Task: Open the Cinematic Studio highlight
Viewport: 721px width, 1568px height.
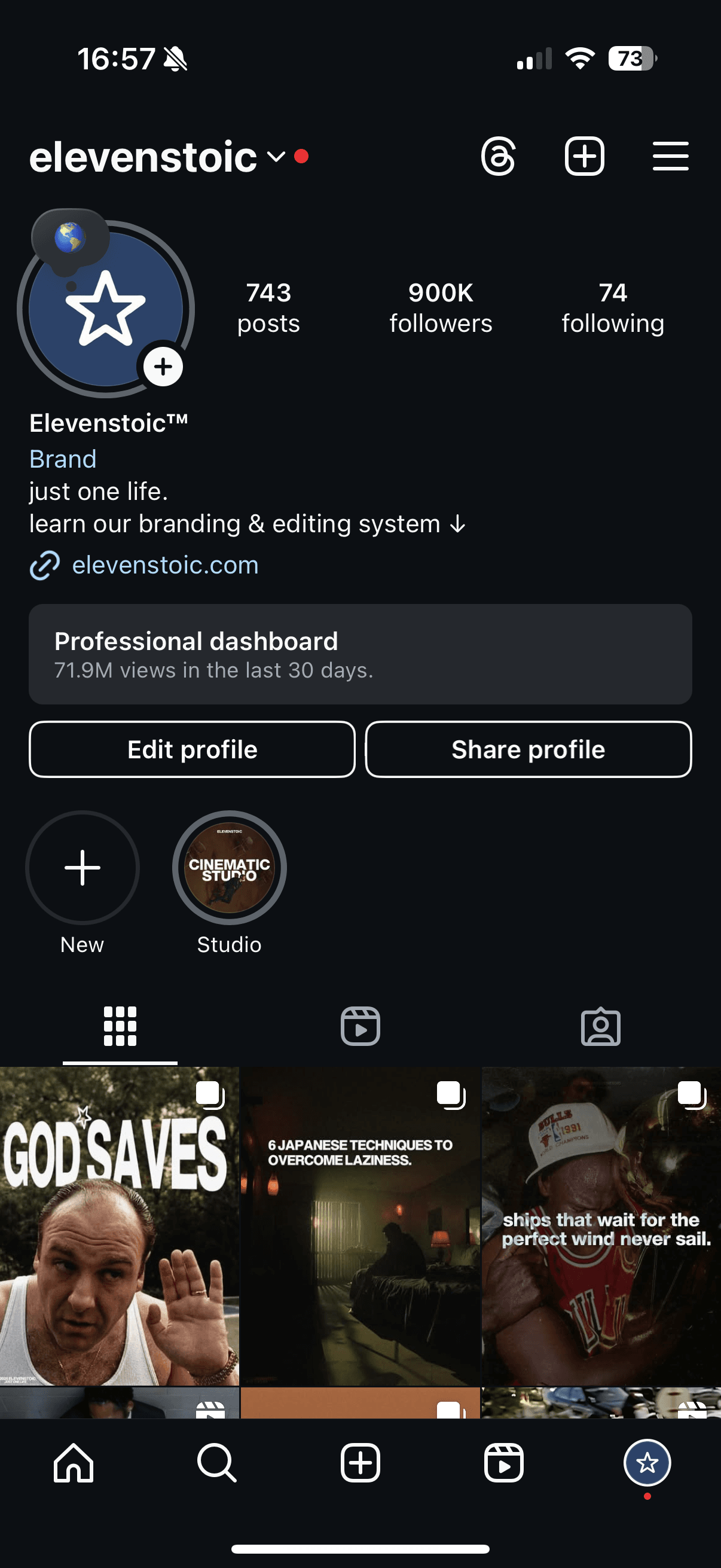Action: coord(229,868)
